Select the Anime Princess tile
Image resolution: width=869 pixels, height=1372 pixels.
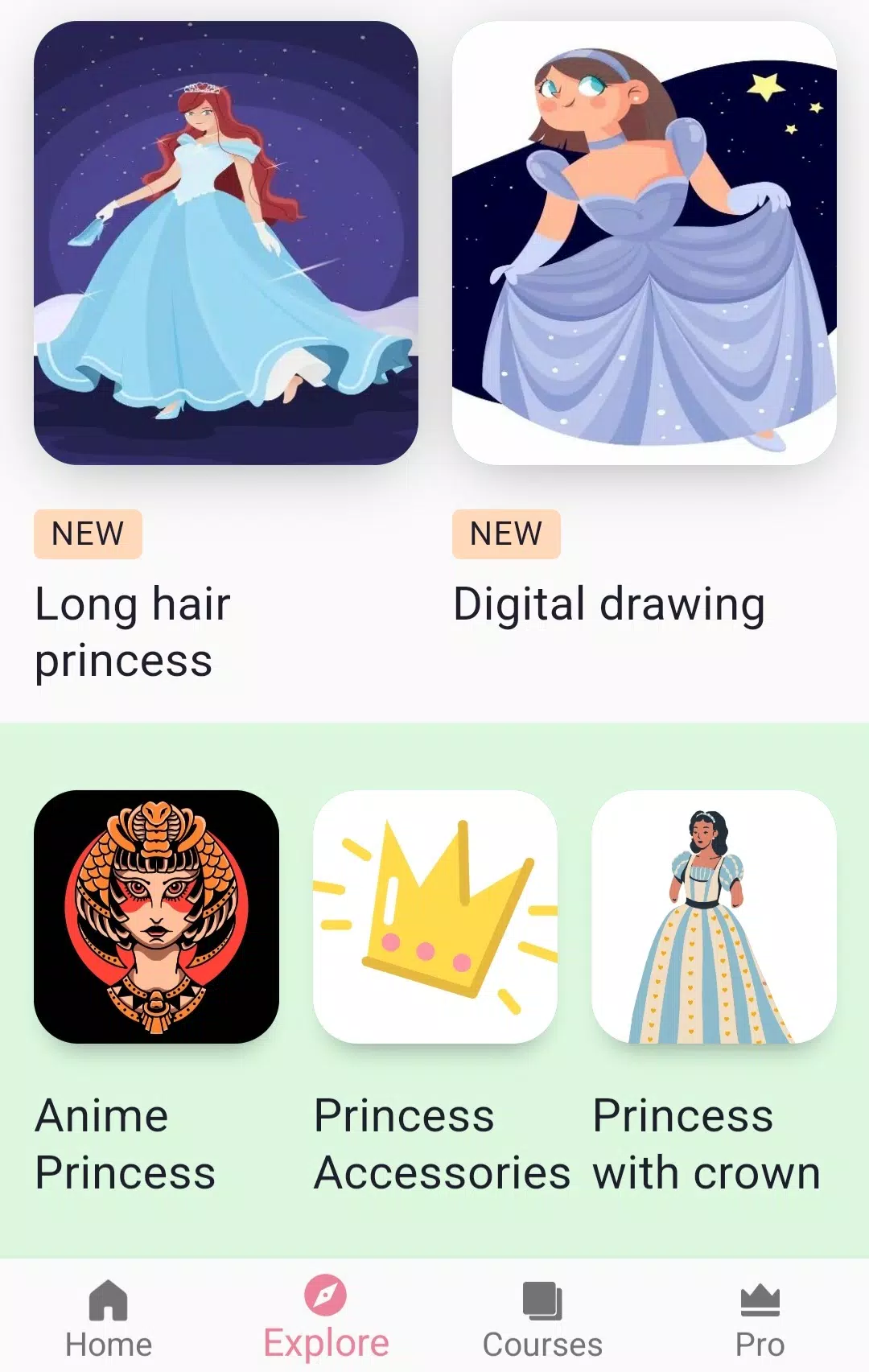click(156, 917)
